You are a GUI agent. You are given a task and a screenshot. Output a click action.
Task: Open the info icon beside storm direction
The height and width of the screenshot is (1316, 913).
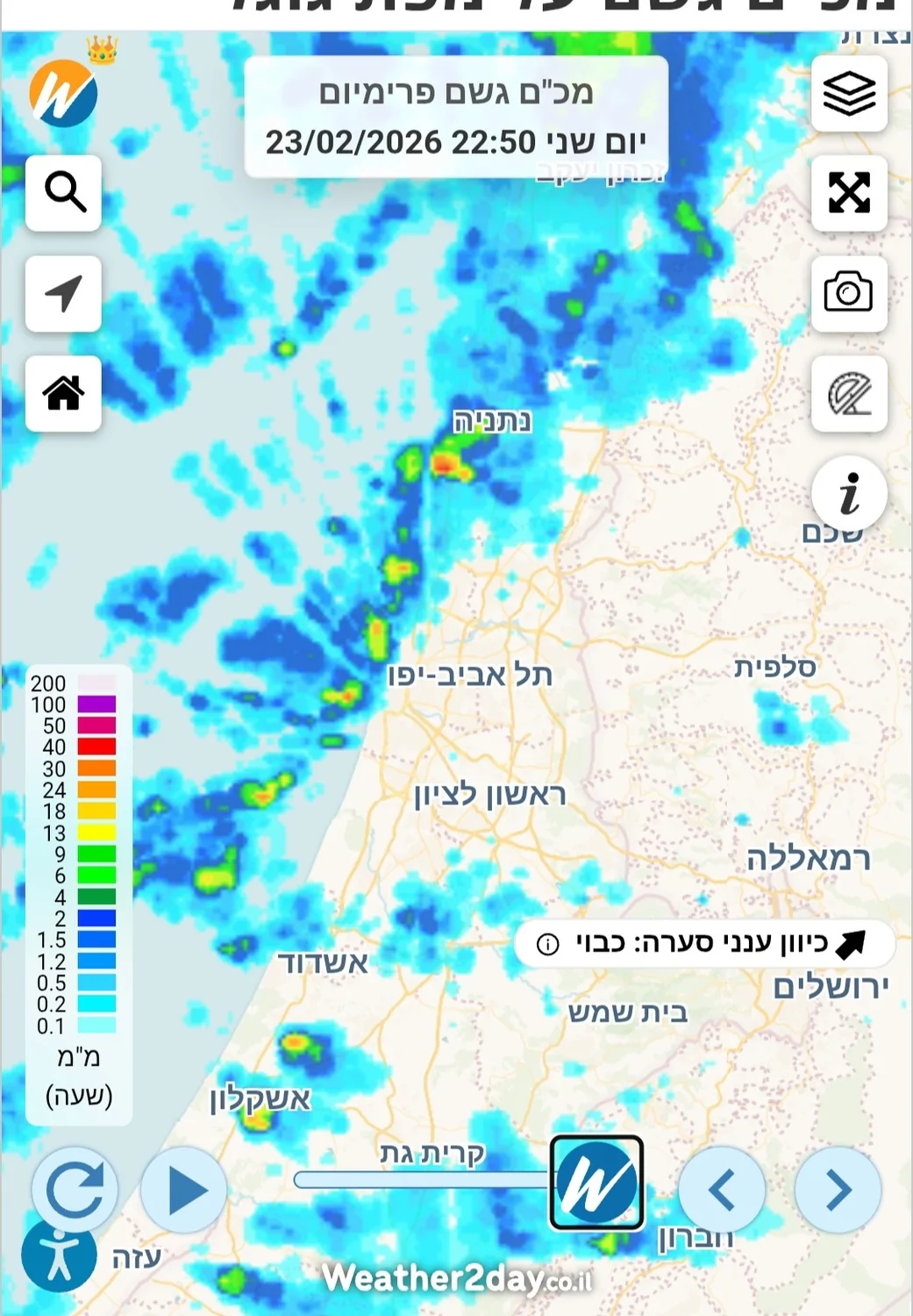pyautogui.click(x=548, y=944)
